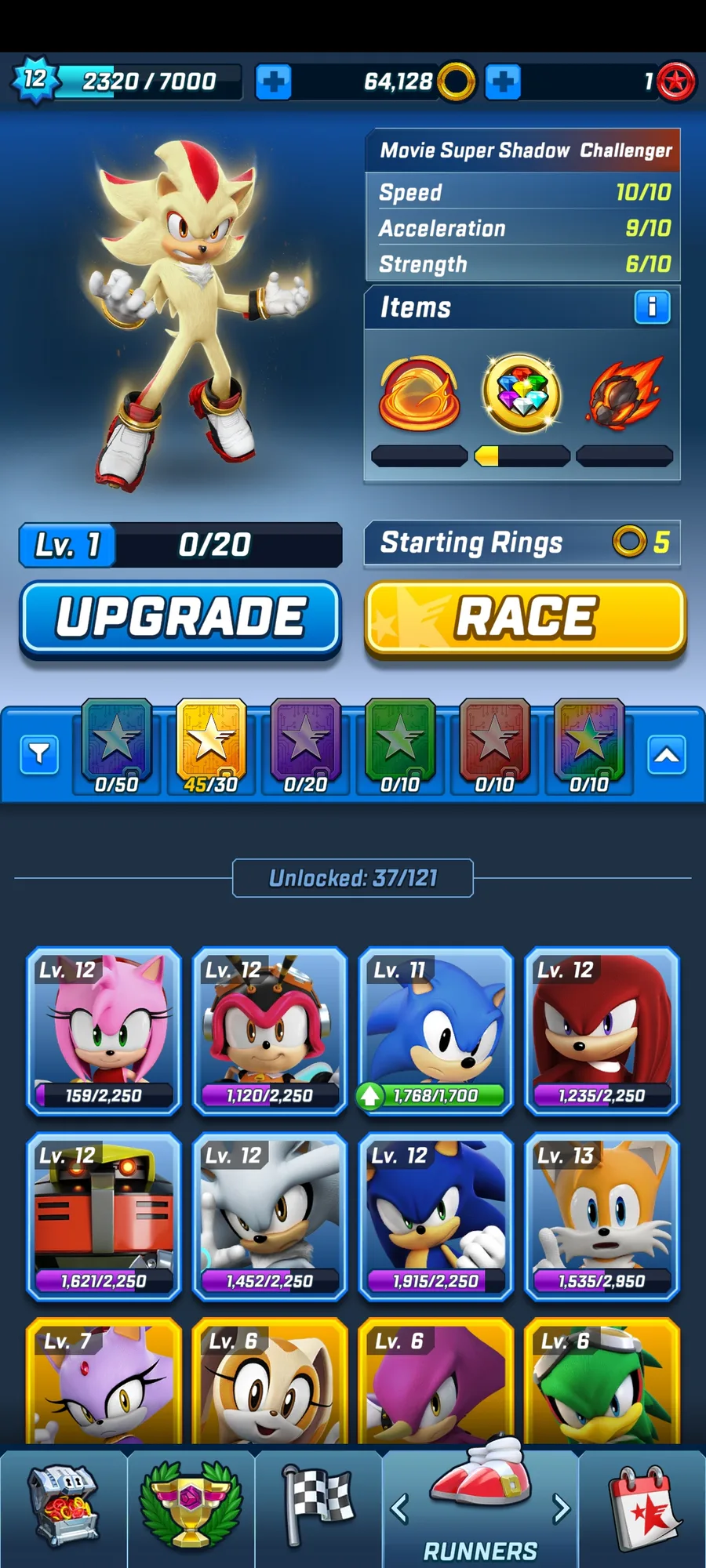The height and width of the screenshot is (1568, 706).
Task: Select the Silver card 1,452/2,250
Action: pyautogui.click(x=270, y=1217)
